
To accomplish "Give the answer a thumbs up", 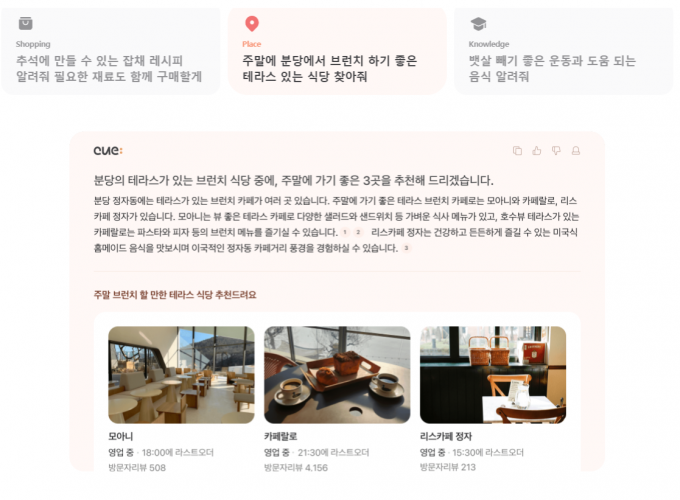I will click(x=537, y=151).
